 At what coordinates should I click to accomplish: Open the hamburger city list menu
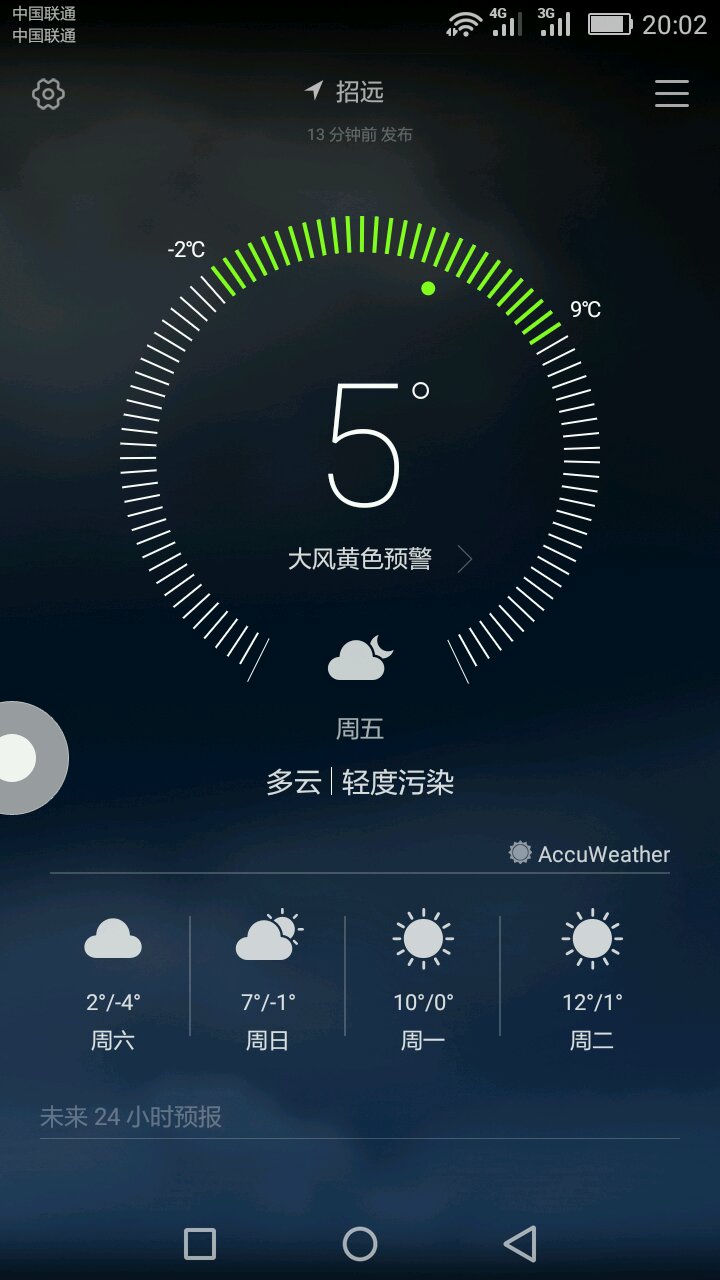(x=671, y=93)
